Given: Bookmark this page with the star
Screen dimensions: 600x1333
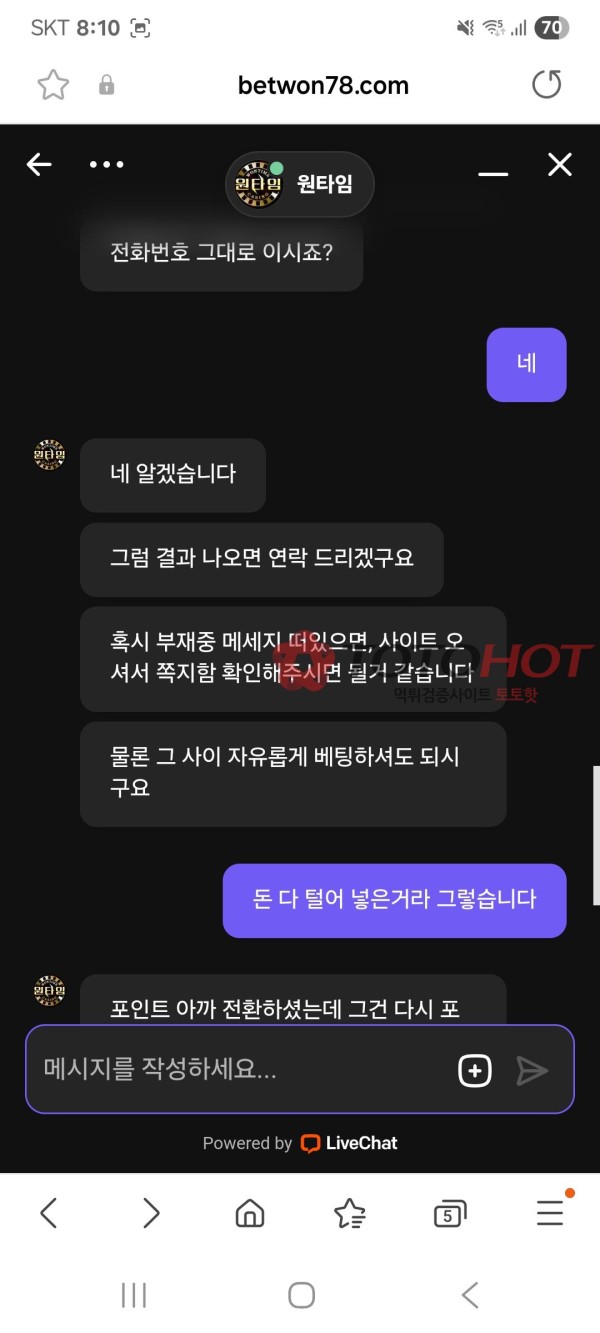Looking at the screenshot, I should click(53, 86).
